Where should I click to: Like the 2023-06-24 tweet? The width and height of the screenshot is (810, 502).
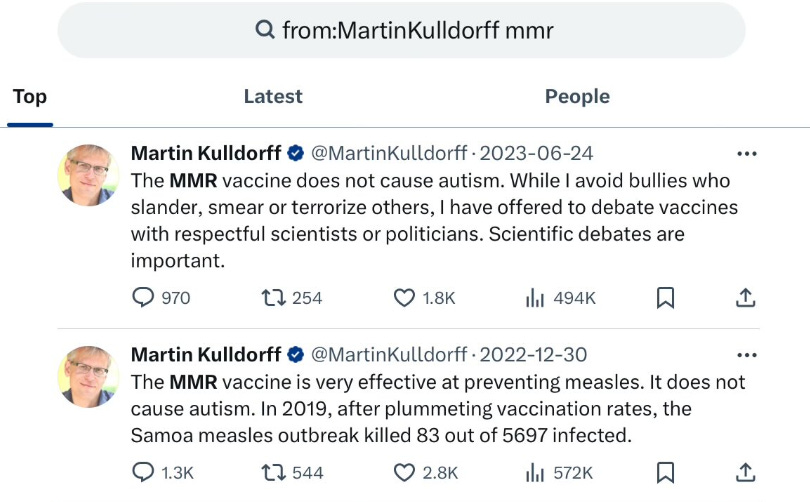[x=404, y=297]
